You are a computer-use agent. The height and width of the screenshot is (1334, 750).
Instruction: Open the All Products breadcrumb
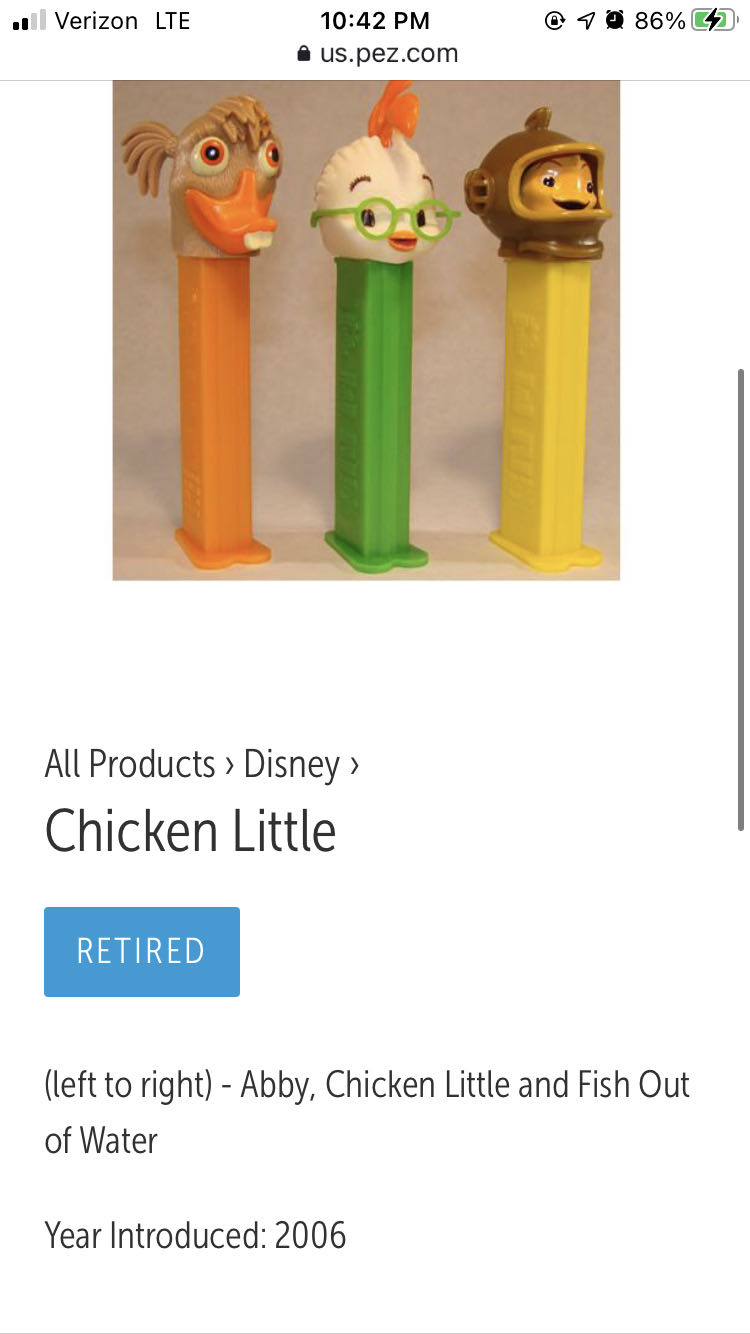click(130, 763)
